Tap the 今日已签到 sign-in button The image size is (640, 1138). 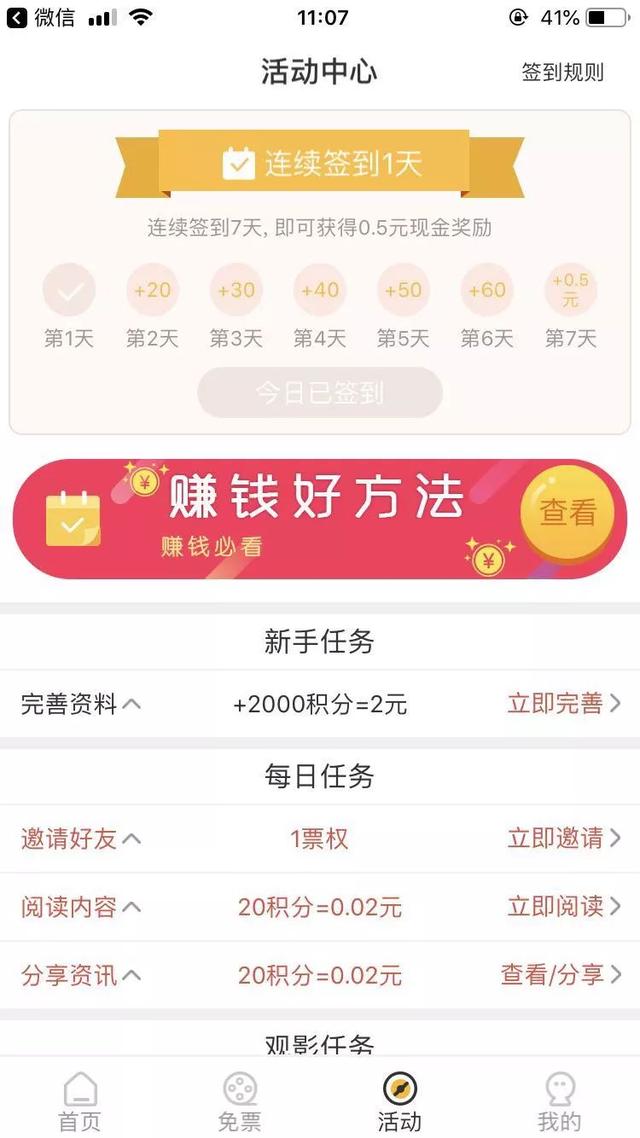click(320, 393)
